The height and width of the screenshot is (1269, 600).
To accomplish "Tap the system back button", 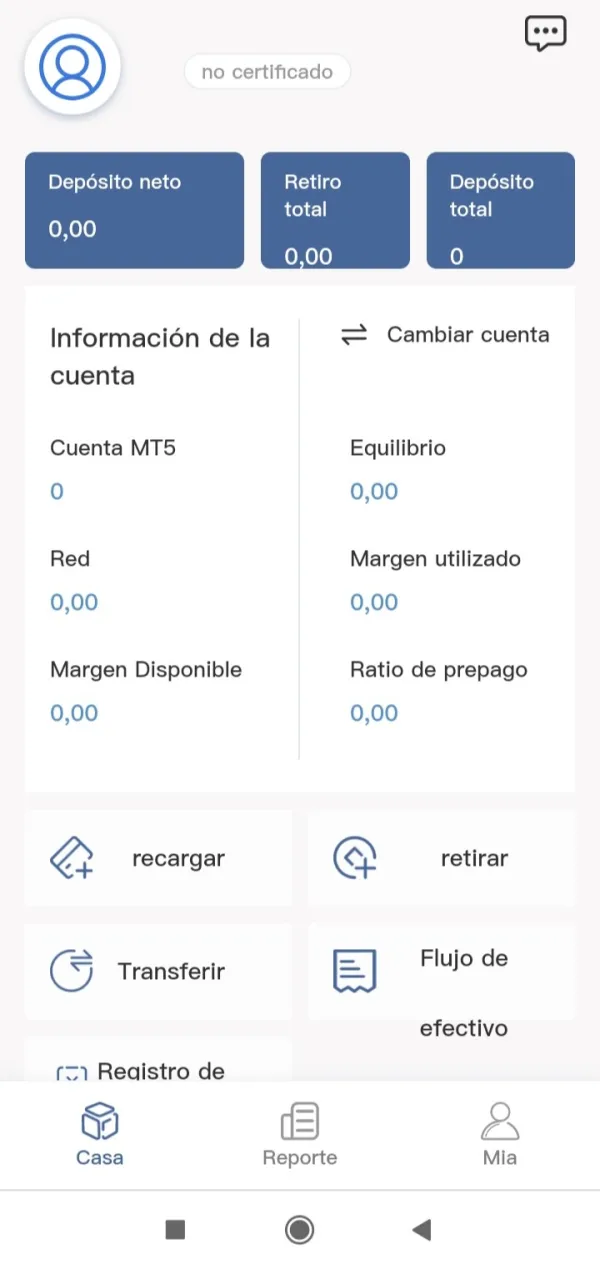I will (x=422, y=1230).
